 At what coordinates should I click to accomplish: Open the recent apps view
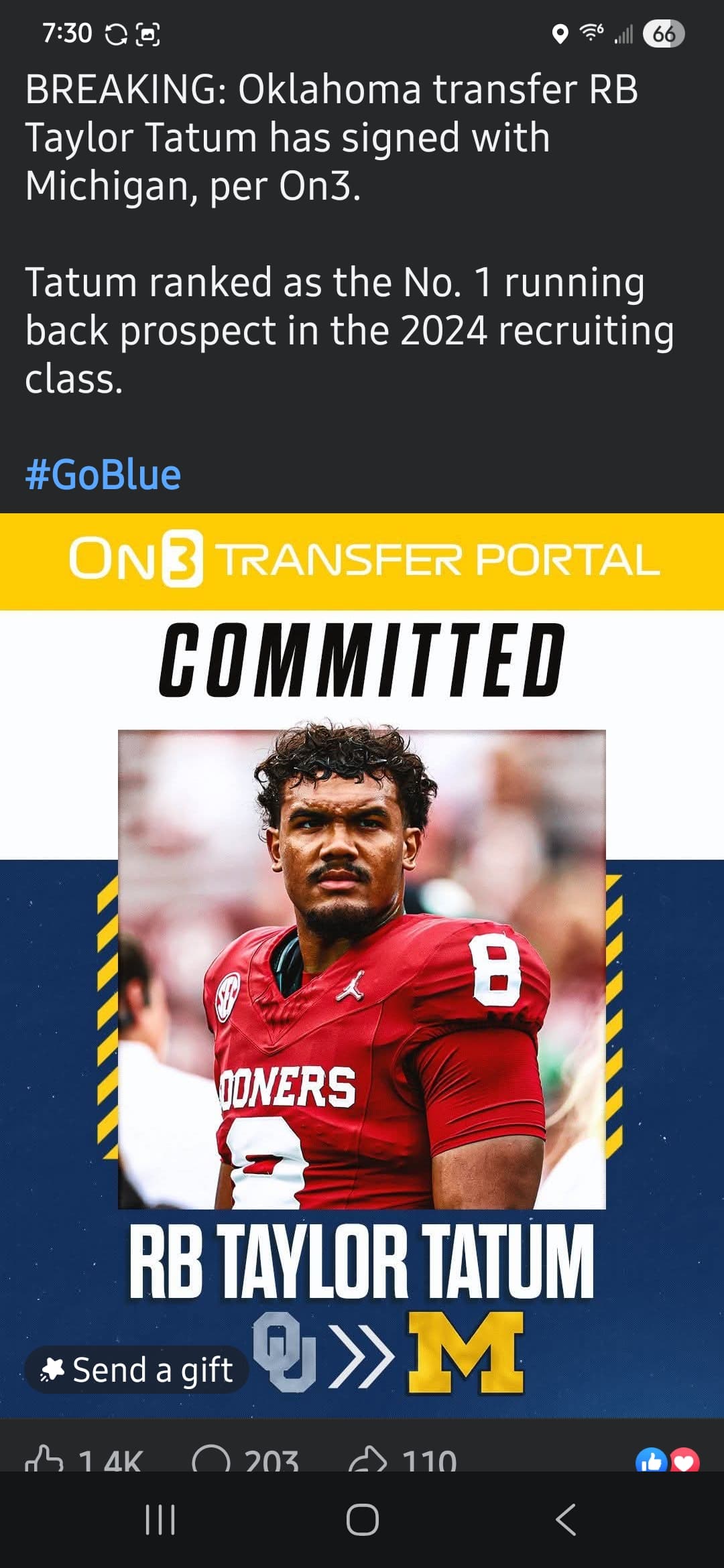[x=160, y=1520]
